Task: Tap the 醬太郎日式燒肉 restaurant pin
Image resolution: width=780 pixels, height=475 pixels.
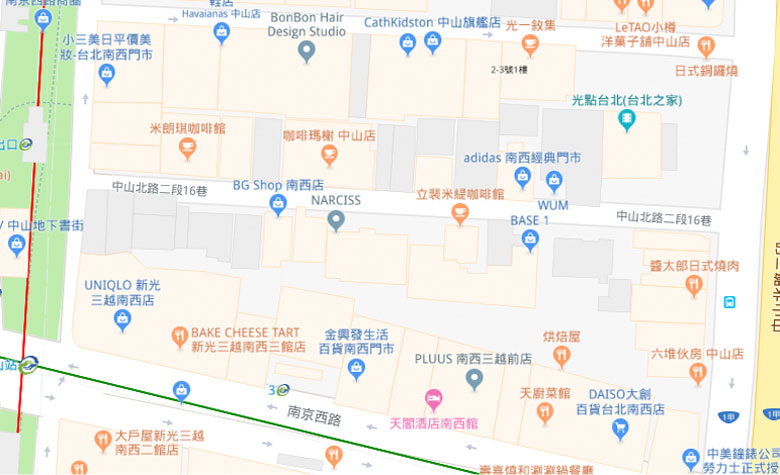Action: click(695, 286)
